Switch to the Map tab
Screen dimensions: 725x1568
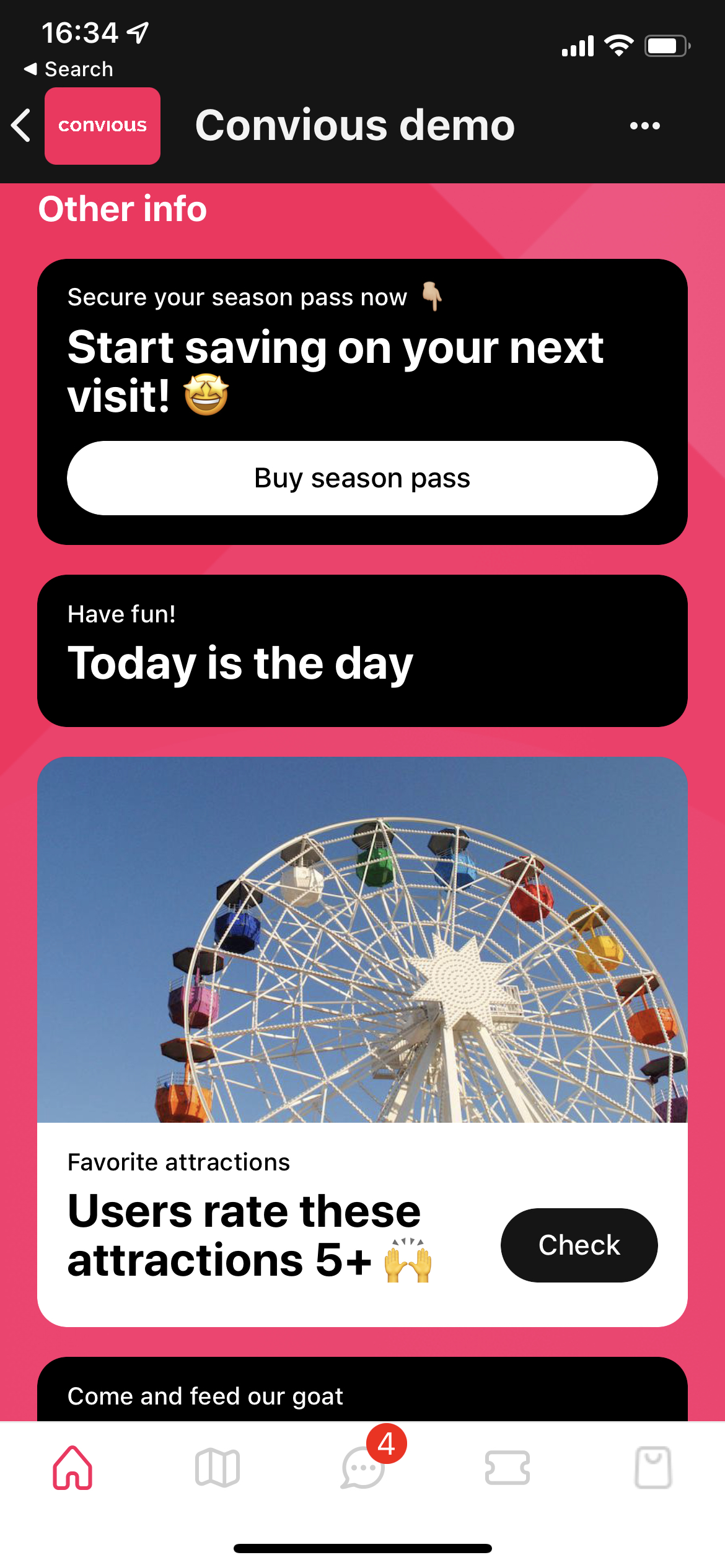pos(217,1468)
